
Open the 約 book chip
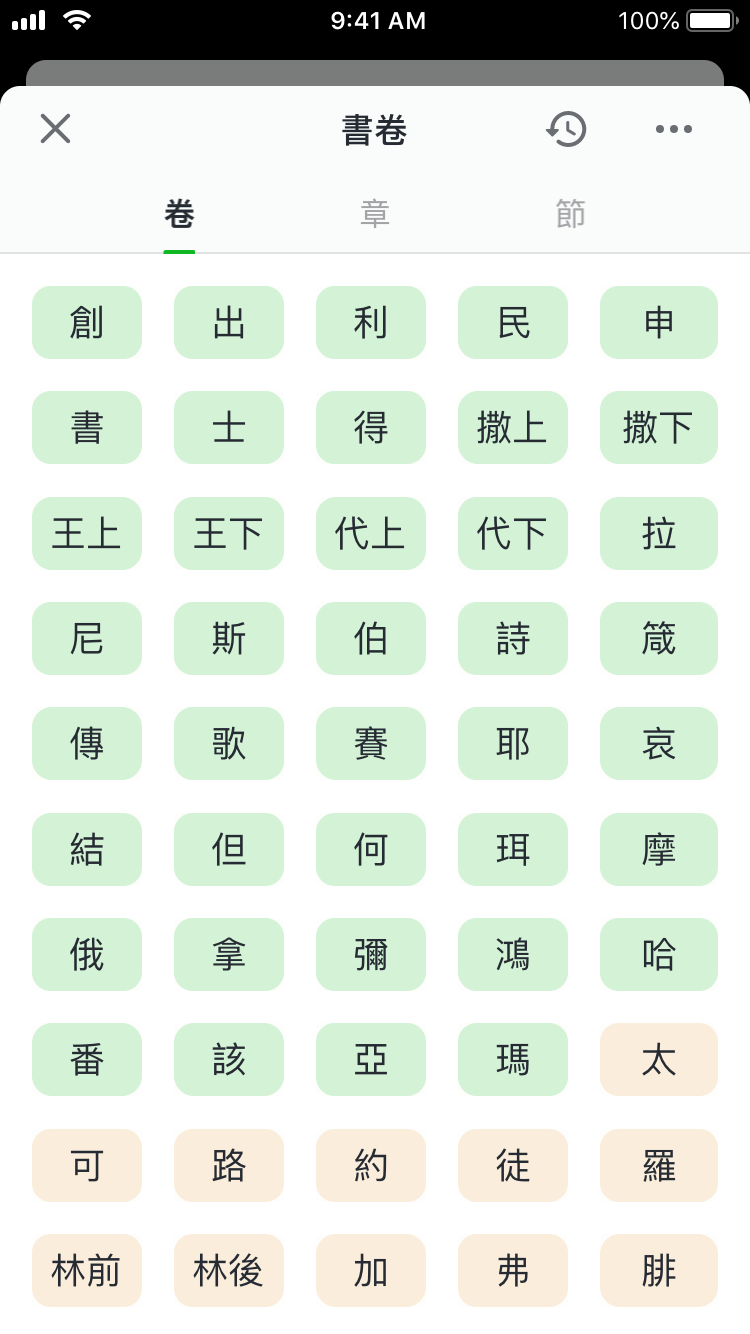click(x=371, y=1166)
